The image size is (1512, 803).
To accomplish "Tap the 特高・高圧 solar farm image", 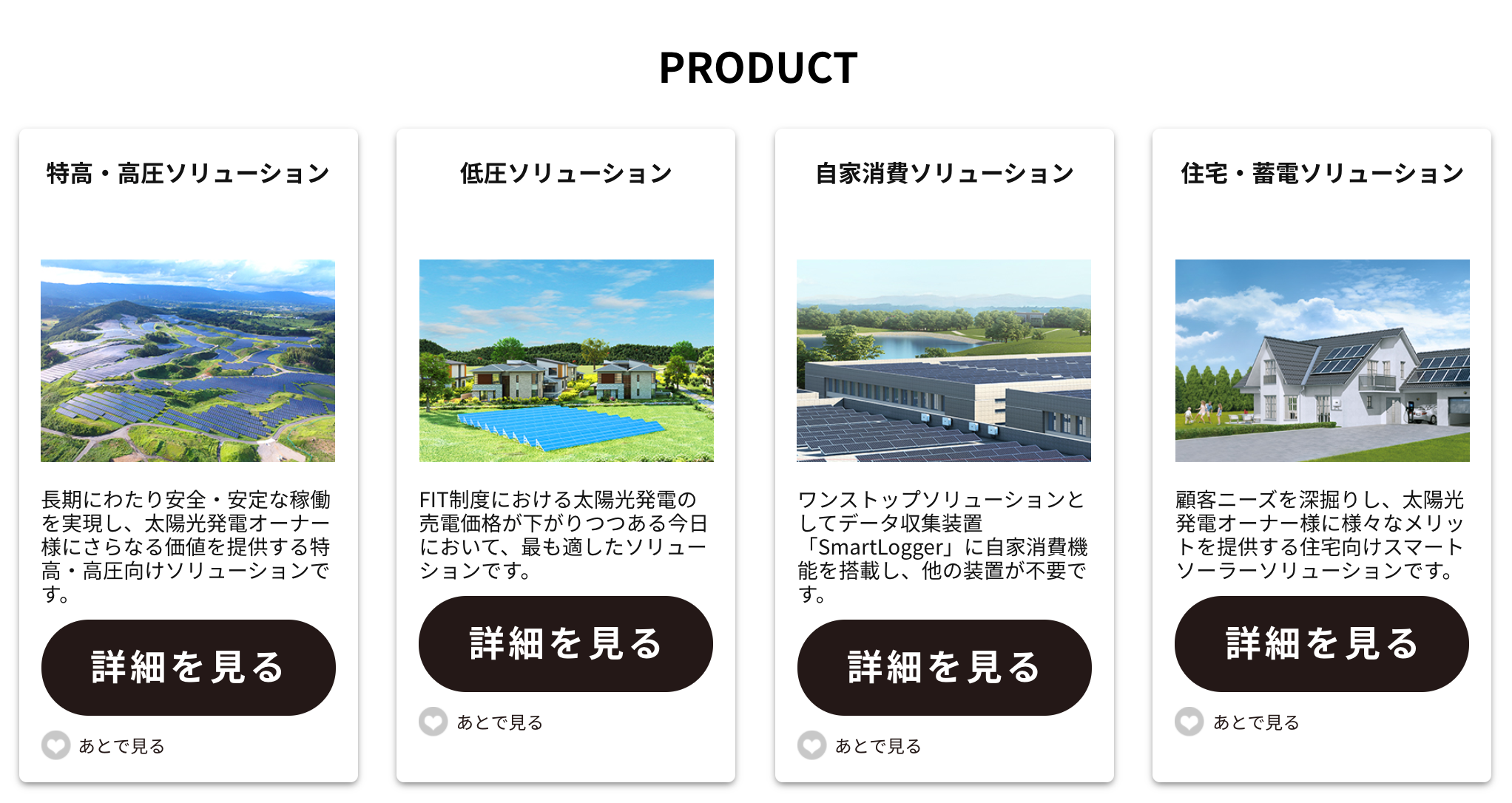I will point(188,361).
